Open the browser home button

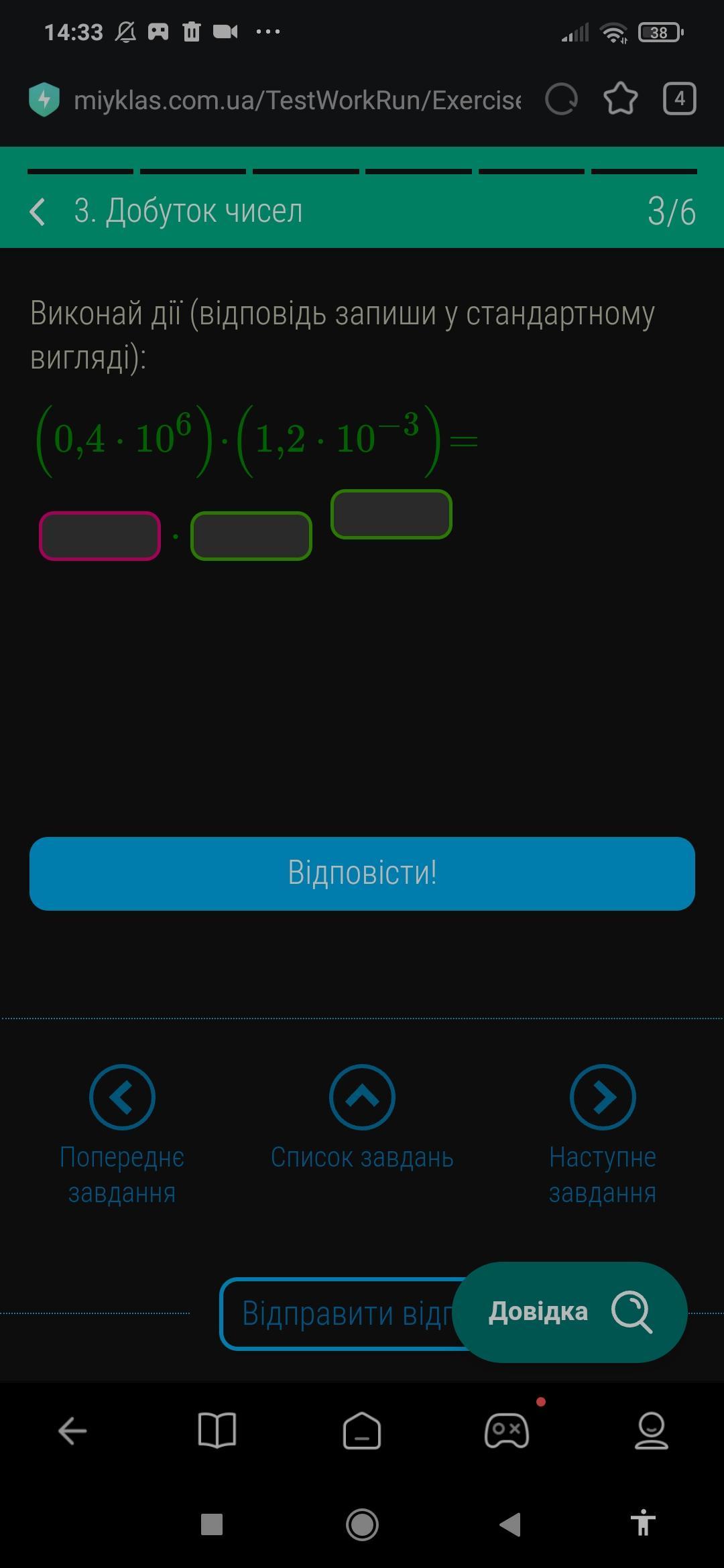click(x=362, y=1431)
